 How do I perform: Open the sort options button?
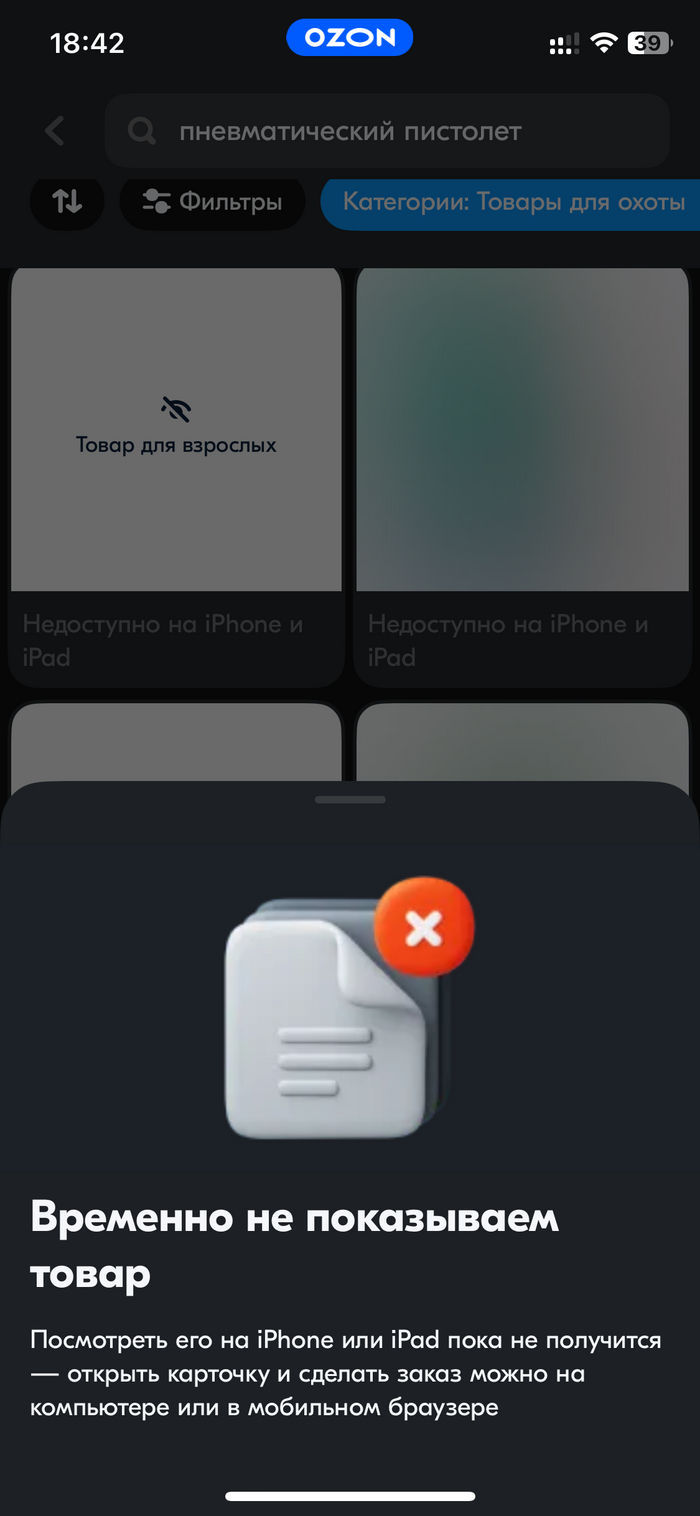[67, 202]
